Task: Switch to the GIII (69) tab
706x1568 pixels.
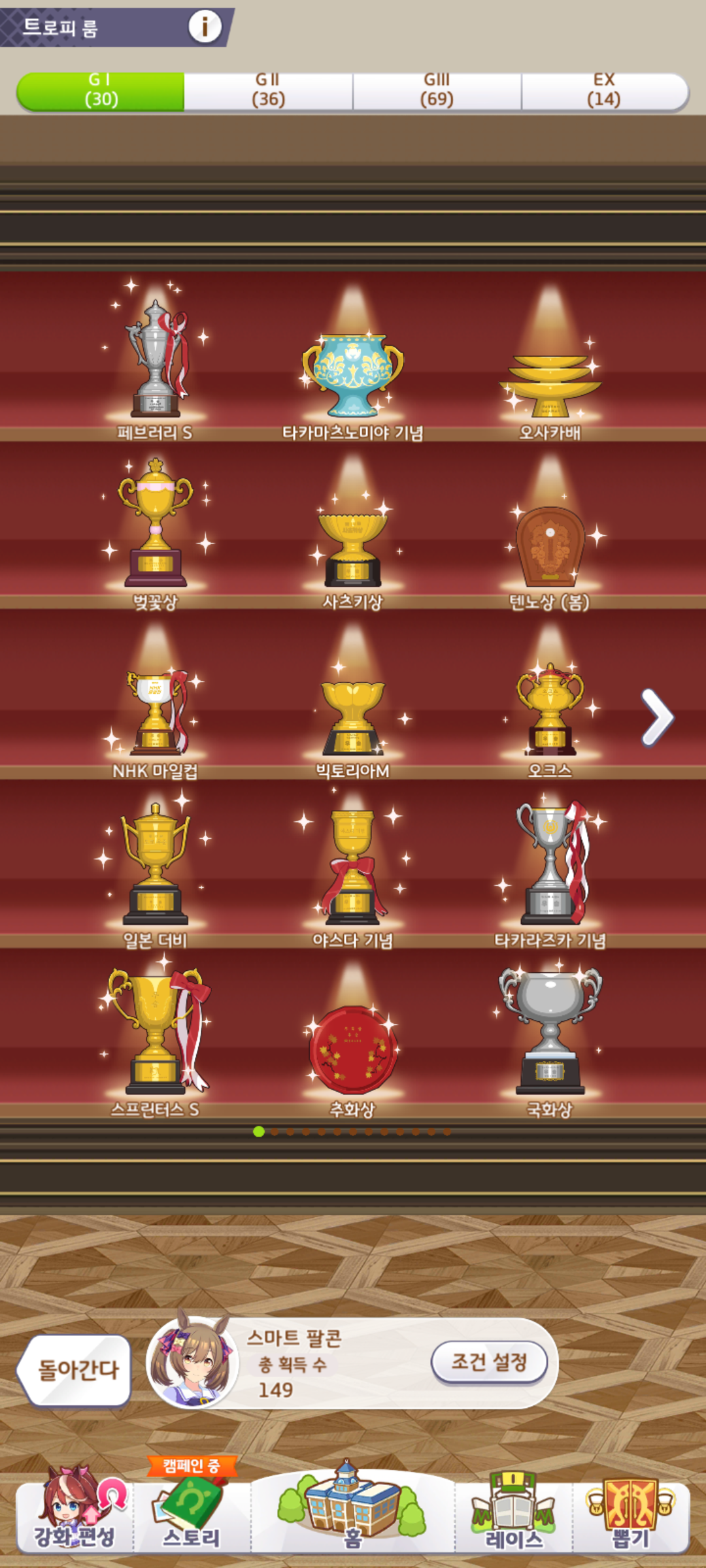Action: pos(437,90)
